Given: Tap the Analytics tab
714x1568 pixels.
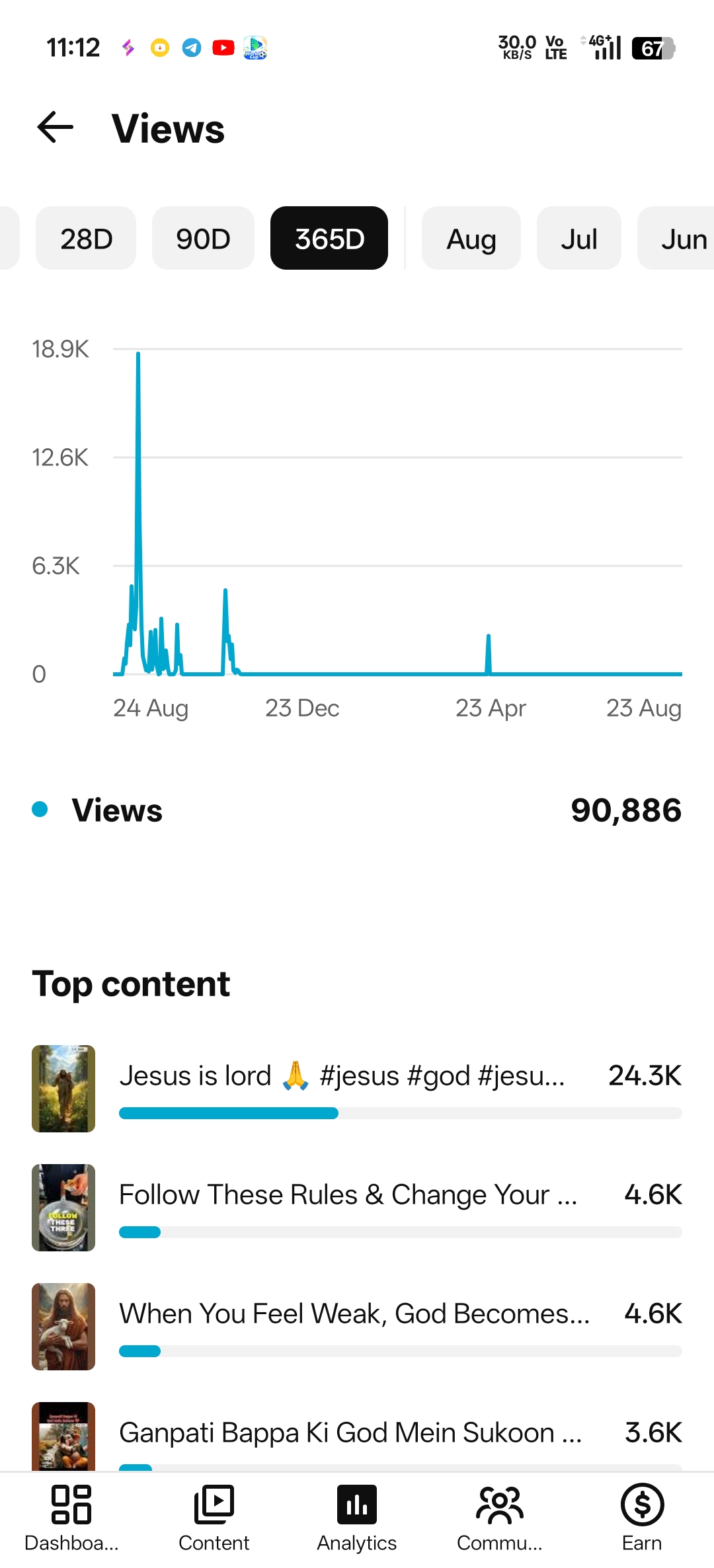Looking at the screenshot, I should pyautogui.click(x=357, y=1517).
